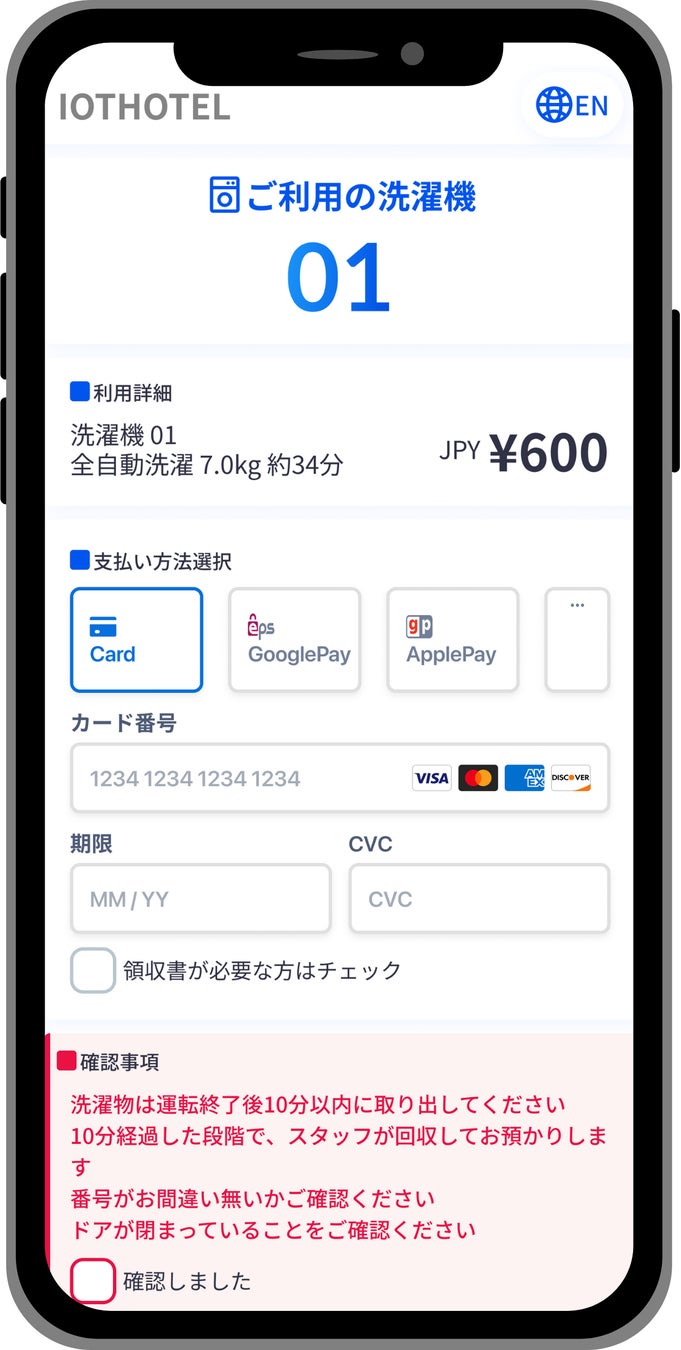Show more payment methods
681x1350 pixels.
(x=577, y=640)
